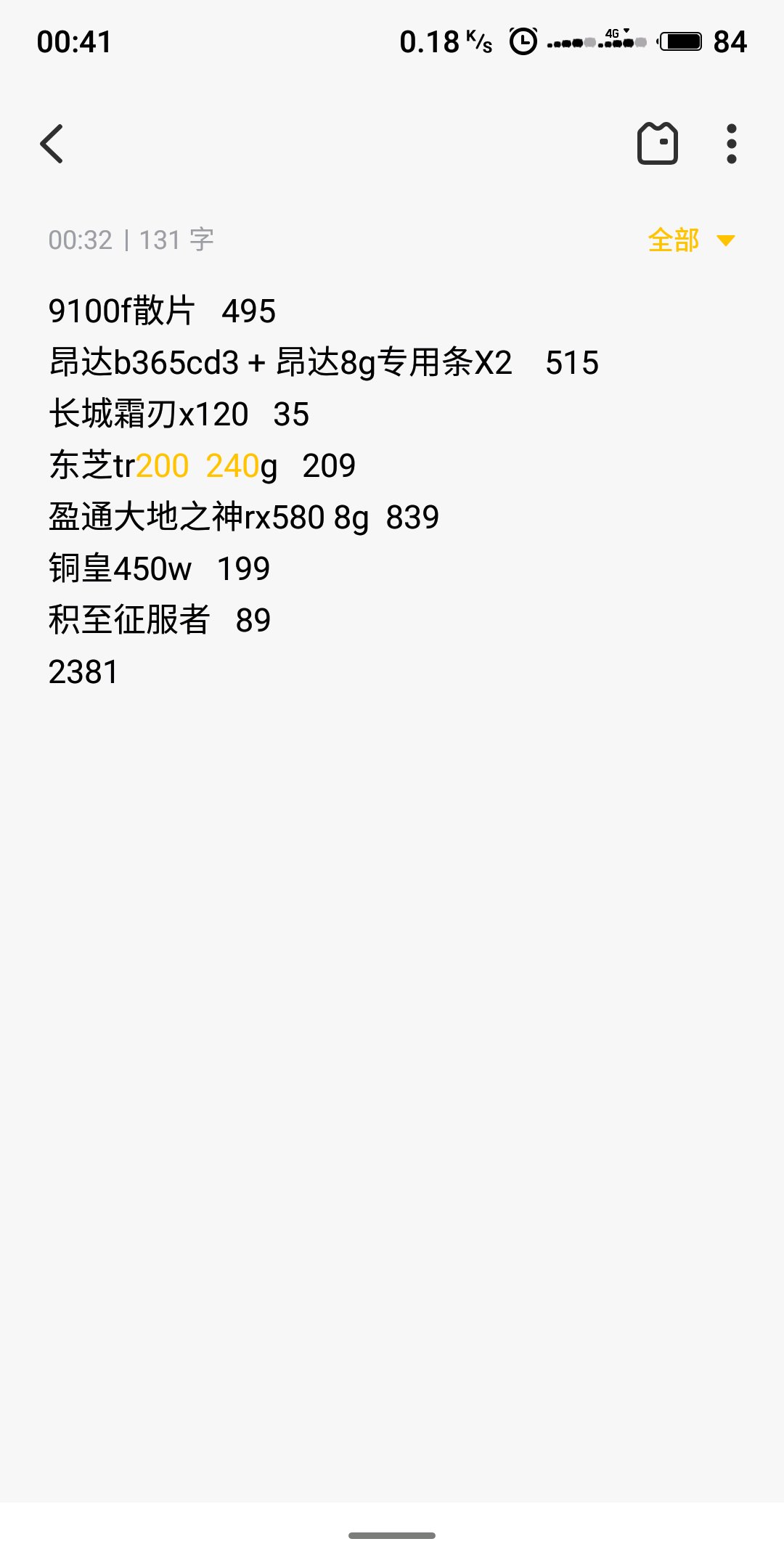This screenshot has height=1568, width=784.
Task: Open the three-dot overflow menu
Action: coord(731,144)
